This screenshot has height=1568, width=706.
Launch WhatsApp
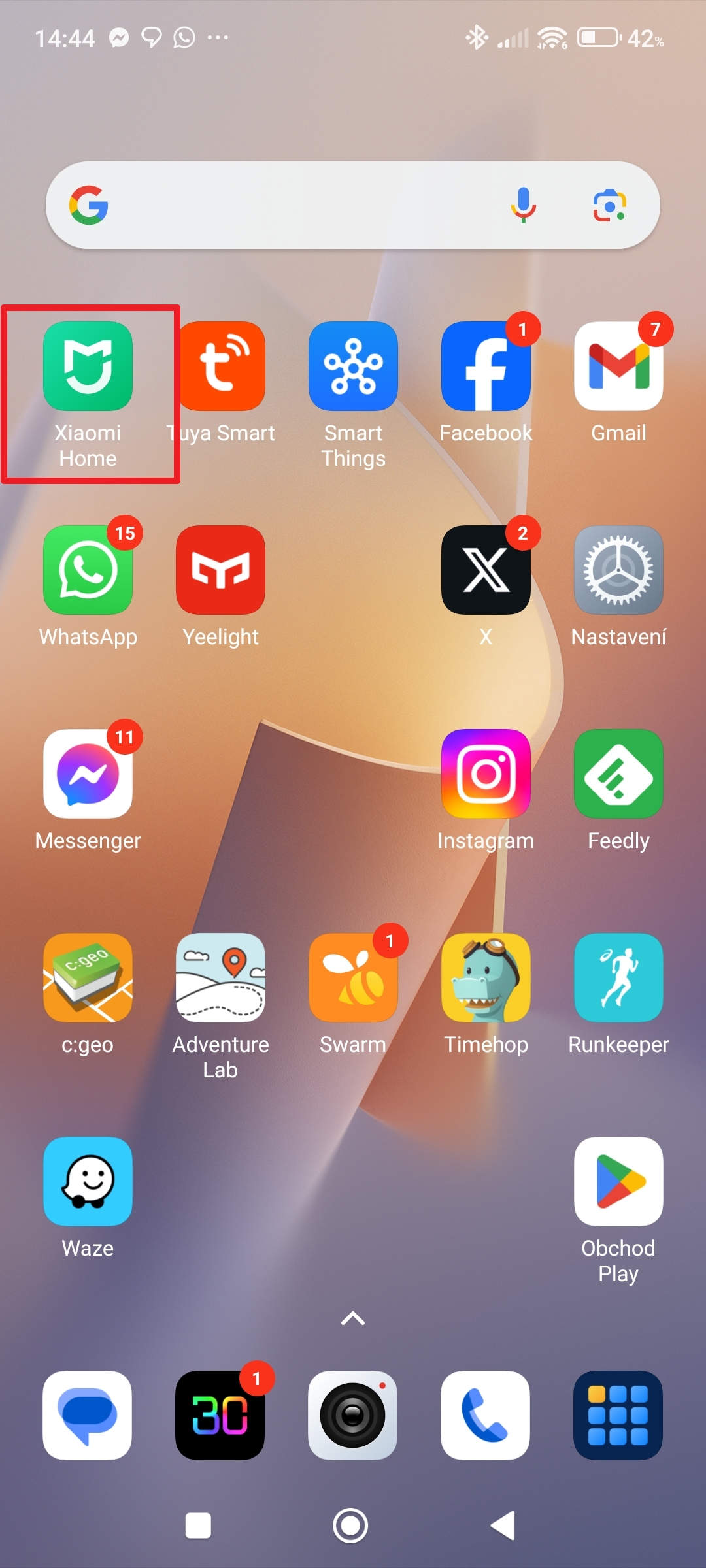(x=88, y=570)
